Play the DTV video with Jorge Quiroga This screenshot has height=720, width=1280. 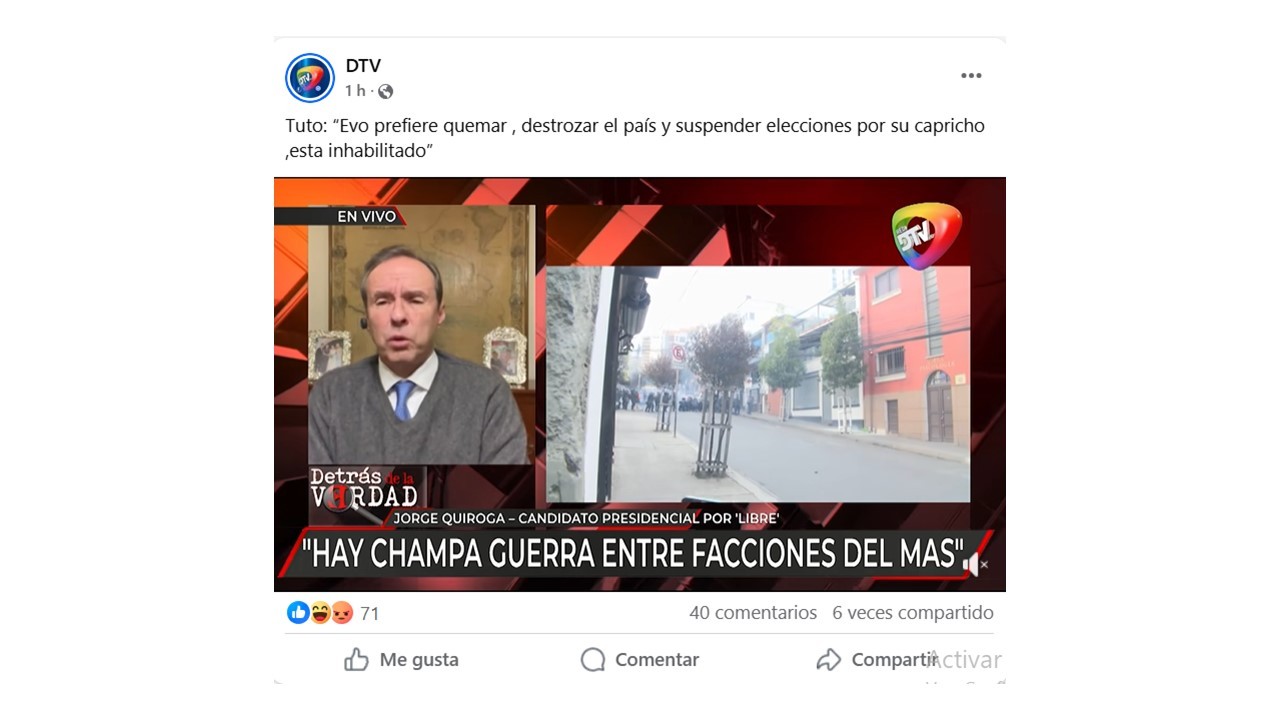pos(640,385)
